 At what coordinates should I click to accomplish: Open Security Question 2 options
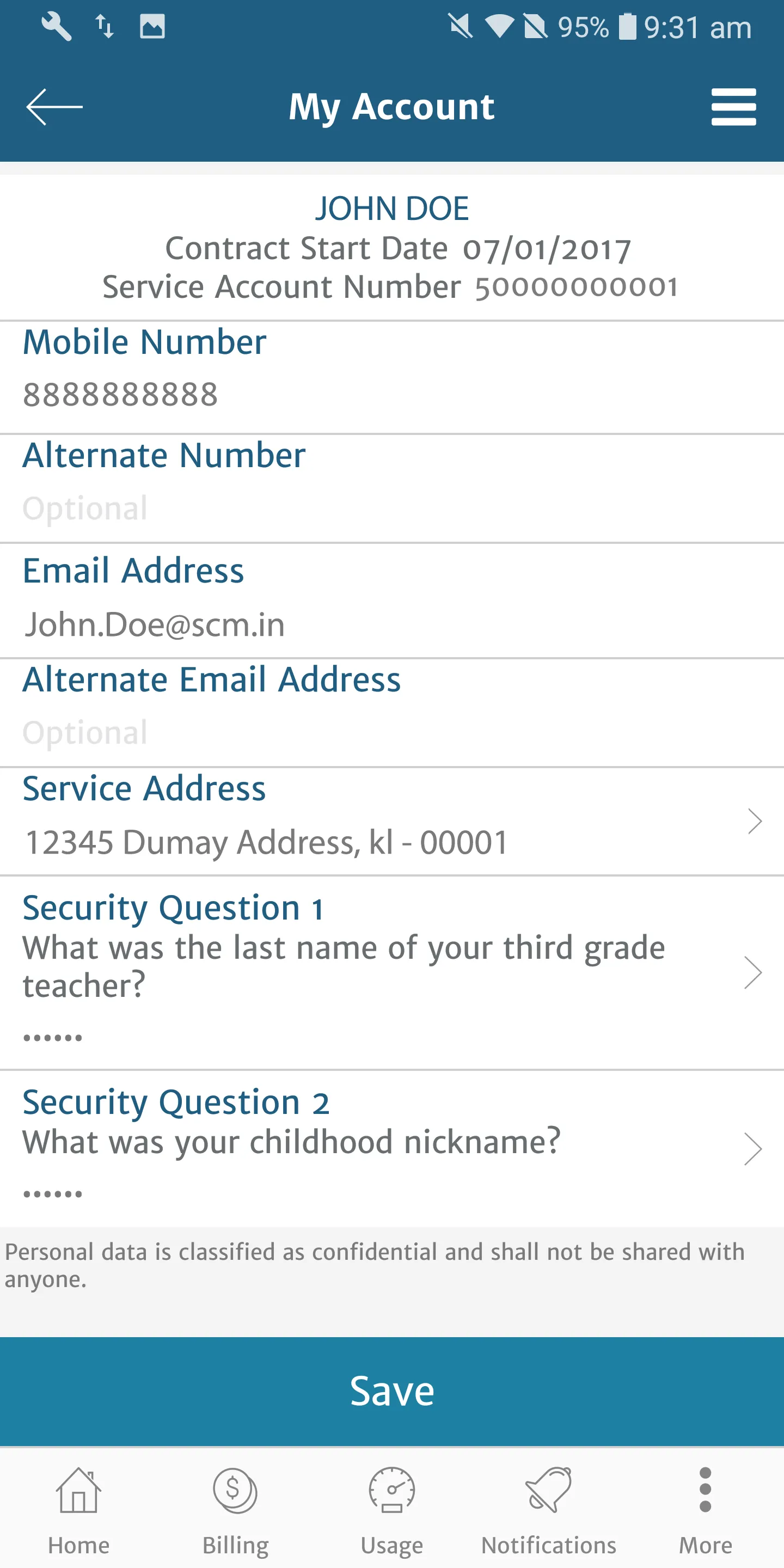390,1148
